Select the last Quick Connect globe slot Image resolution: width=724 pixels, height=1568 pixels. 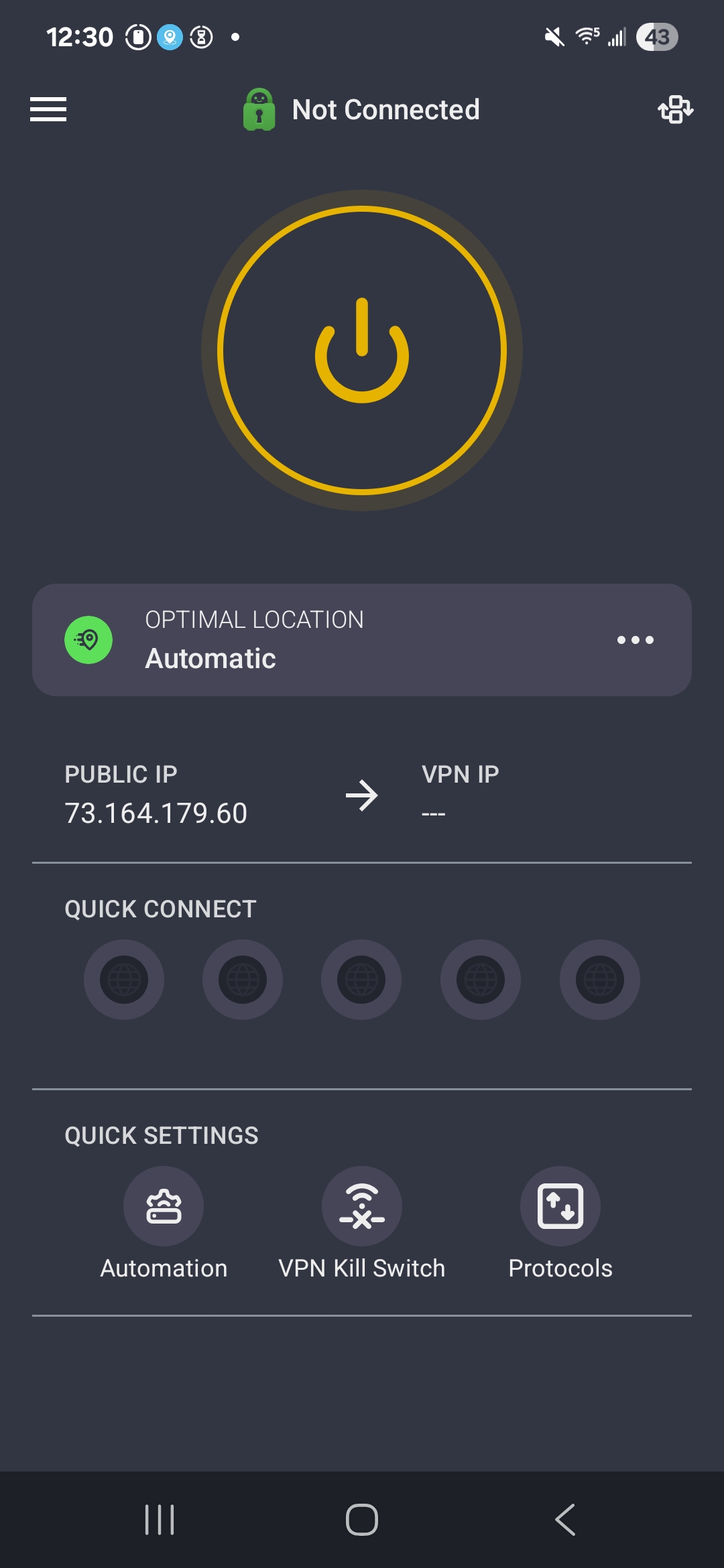[599, 980]
